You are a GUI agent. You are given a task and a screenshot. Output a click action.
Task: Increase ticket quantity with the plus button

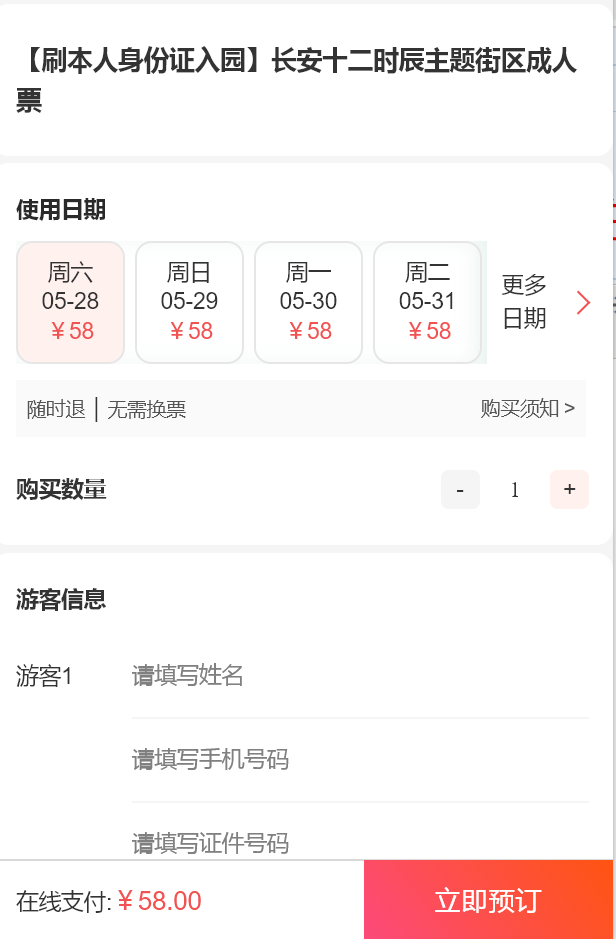(x=569, y=489)
